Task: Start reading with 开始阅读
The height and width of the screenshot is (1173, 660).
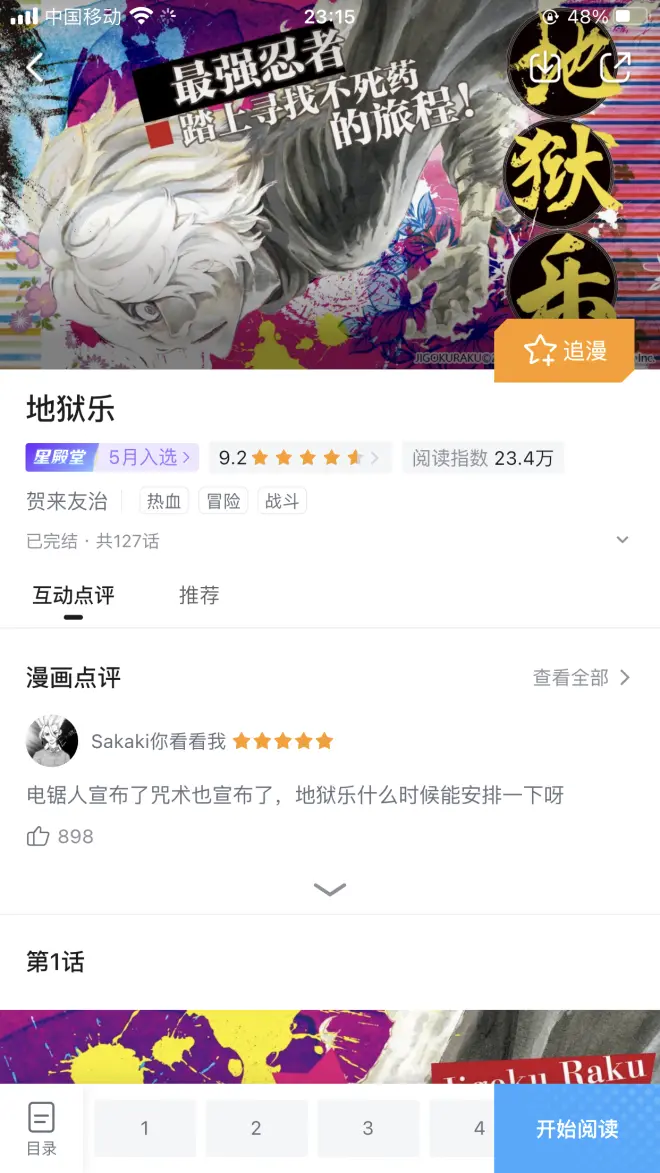Action: click(x=577, y=1128)
